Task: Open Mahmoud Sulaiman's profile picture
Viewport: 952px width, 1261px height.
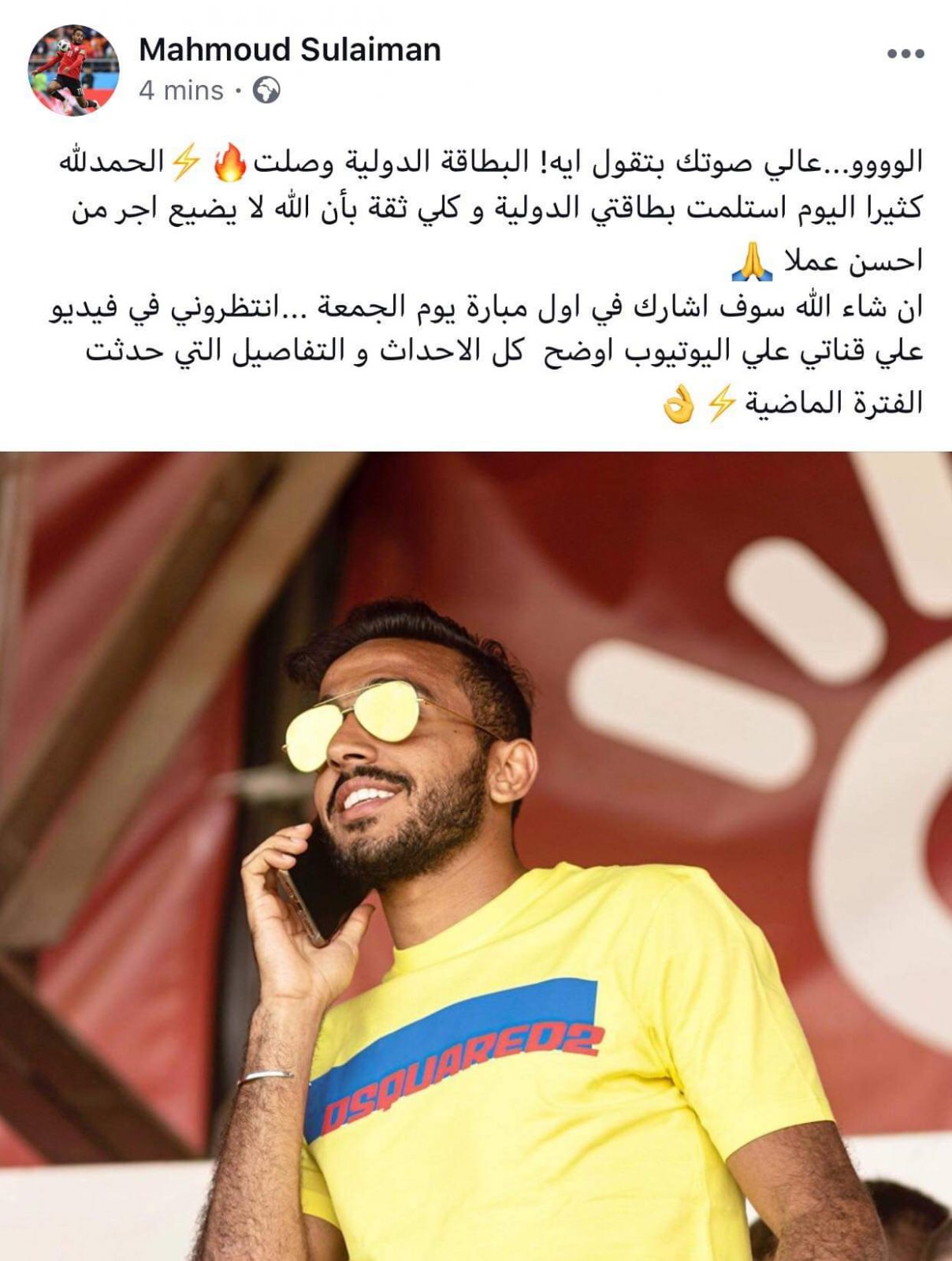Action: 74,70
